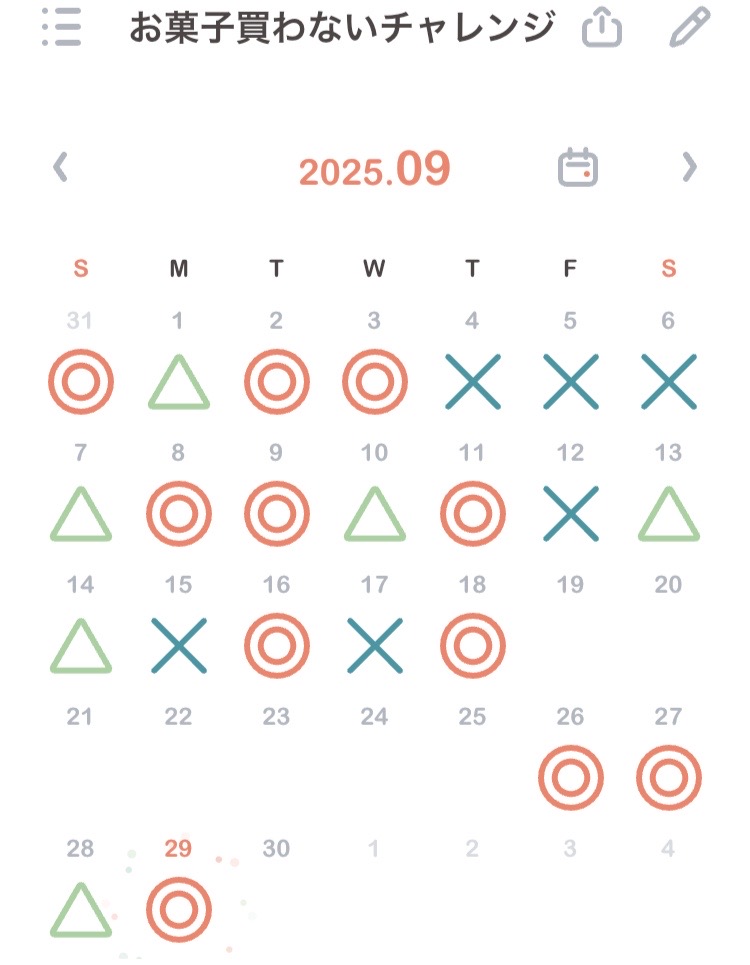
Task: Share the お菓子買わないチャレンジ calendar
Action: [602, 28]
